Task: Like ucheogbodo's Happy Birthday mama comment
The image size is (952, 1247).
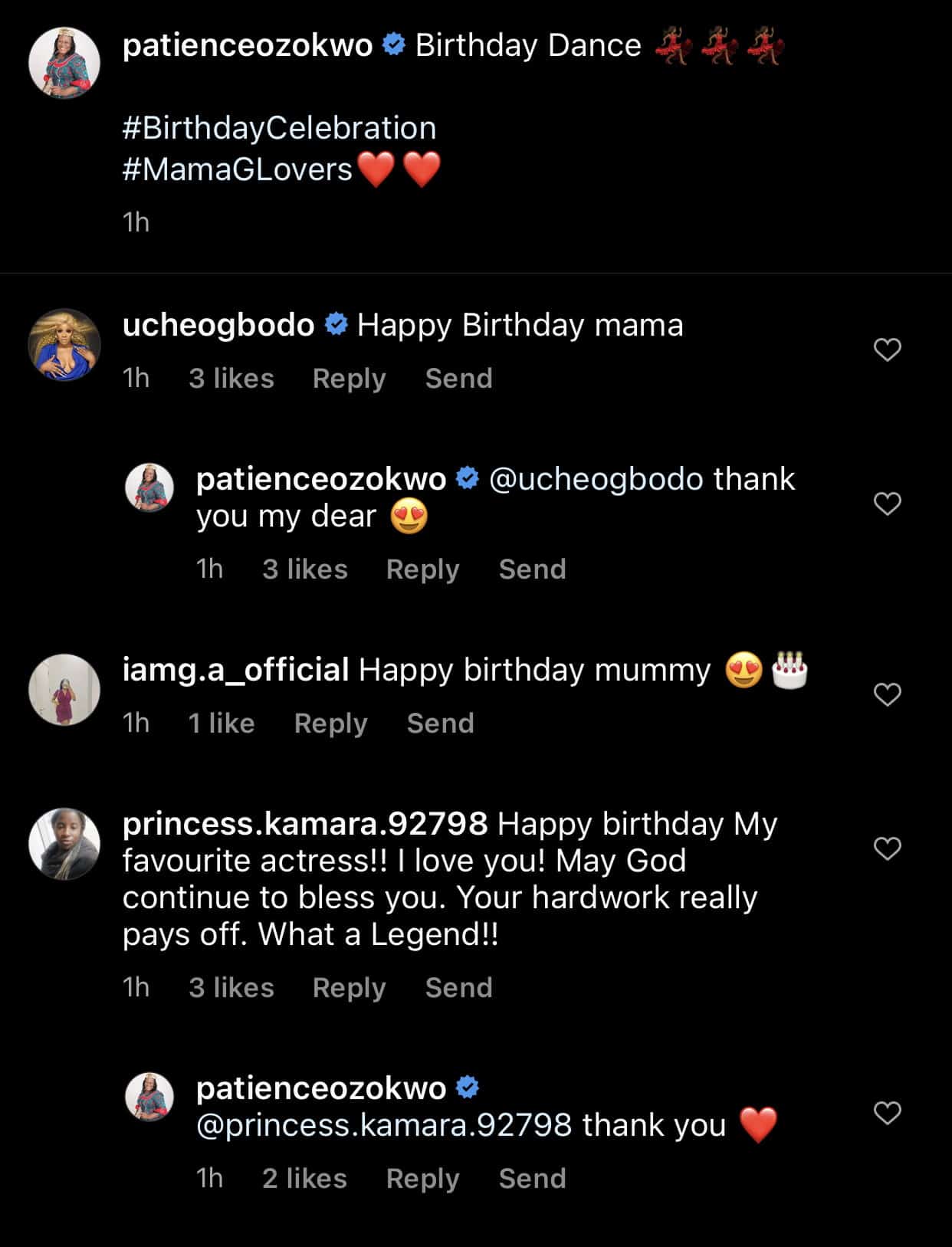Action: click(x=887, y=349)
